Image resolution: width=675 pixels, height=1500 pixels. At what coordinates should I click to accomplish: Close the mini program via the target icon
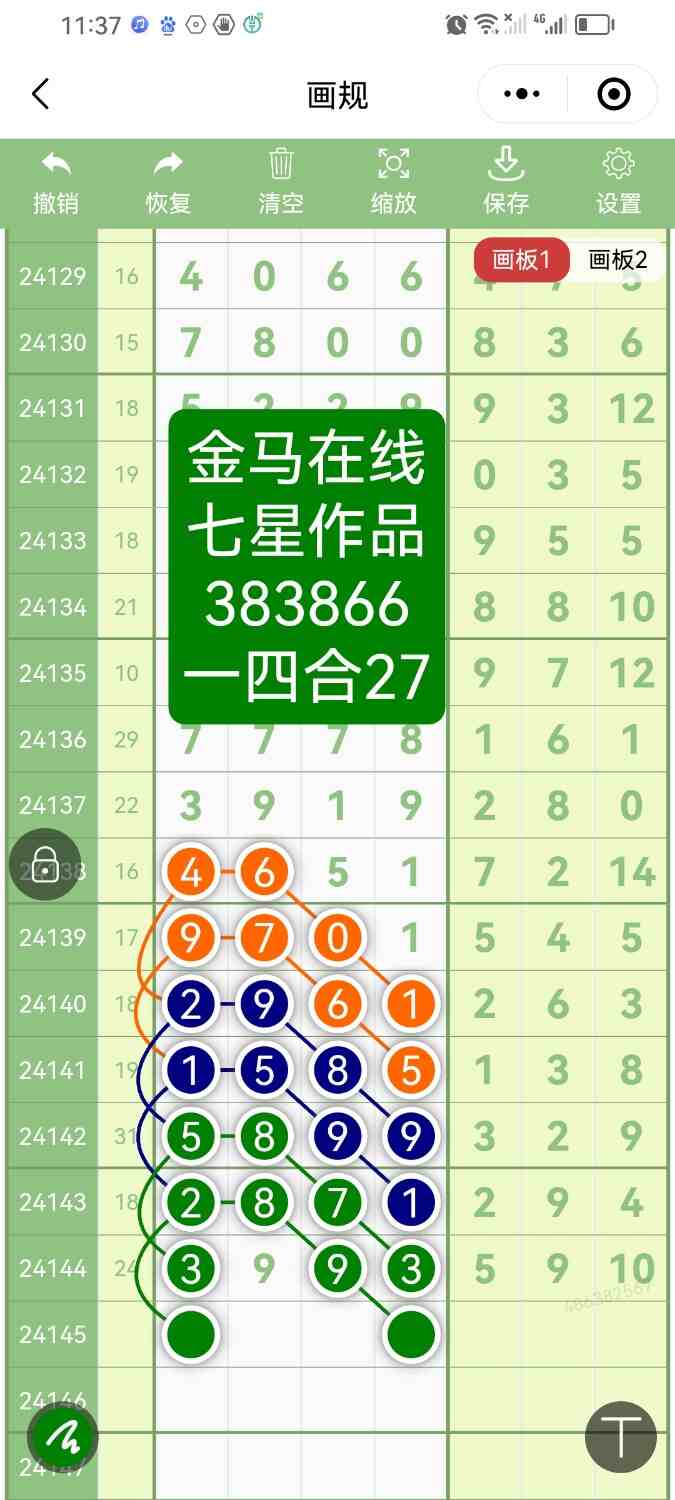click(613, 95)
